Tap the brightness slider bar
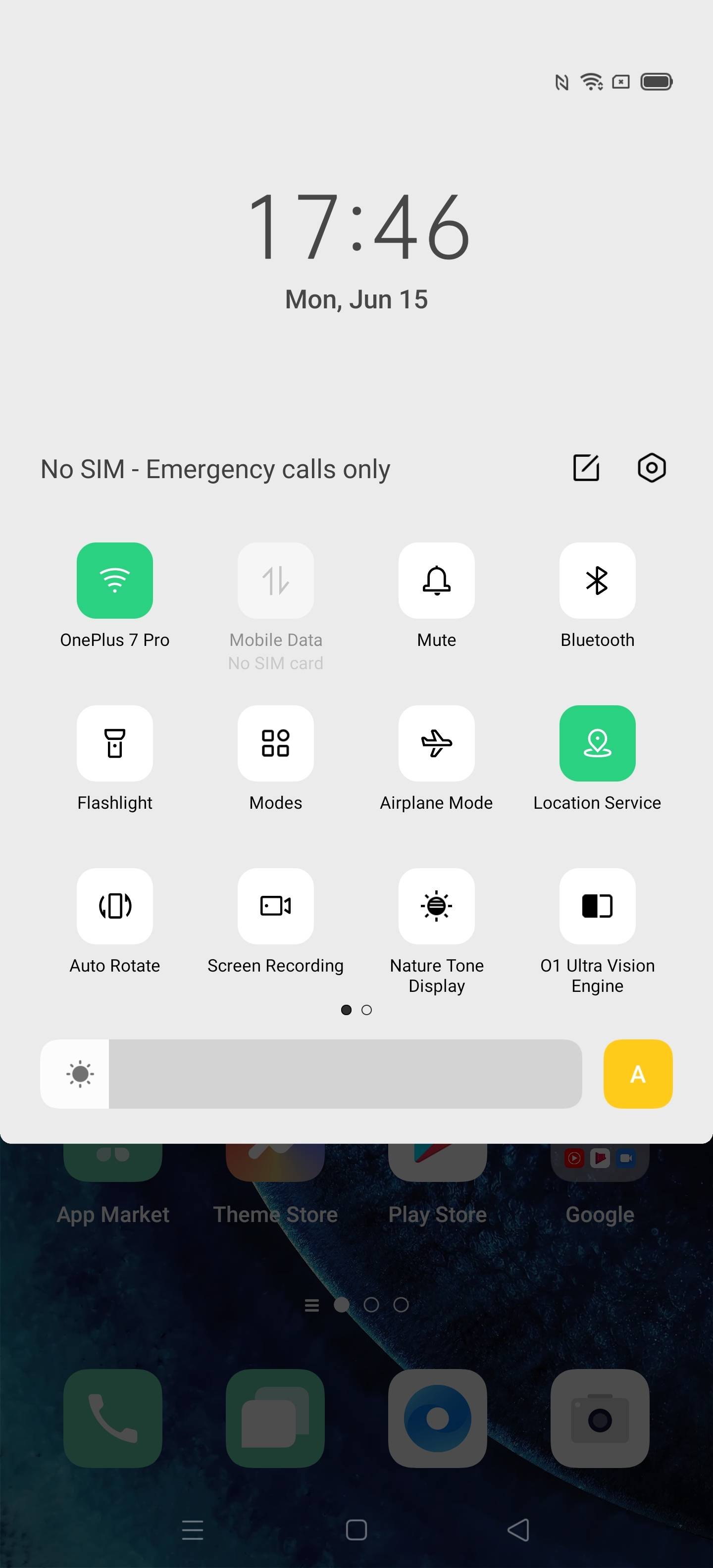The width and height of the screenshot is (713, 1568). (x=344, y=1074)
